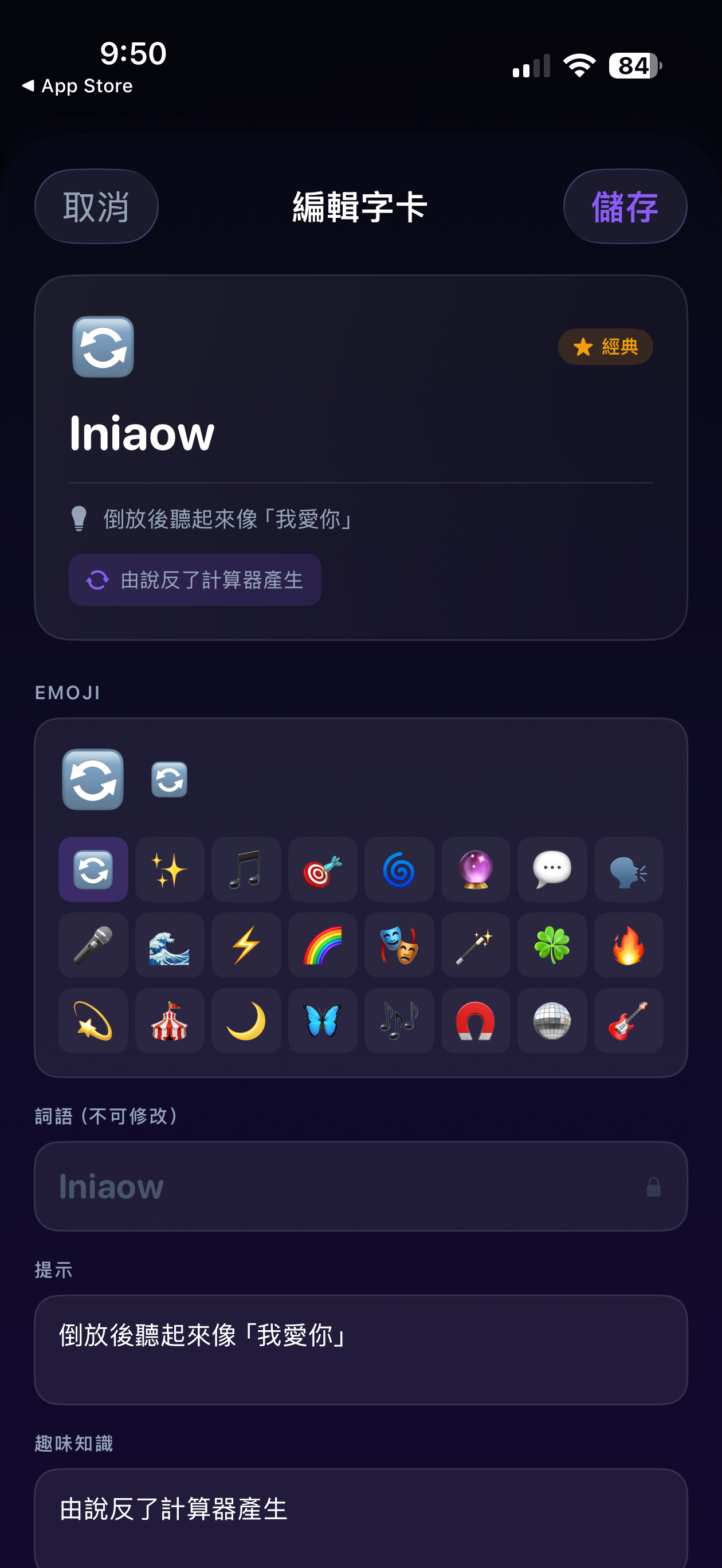
Task: Pick the guitar emoji
Action: click(x=628, y=1021)
